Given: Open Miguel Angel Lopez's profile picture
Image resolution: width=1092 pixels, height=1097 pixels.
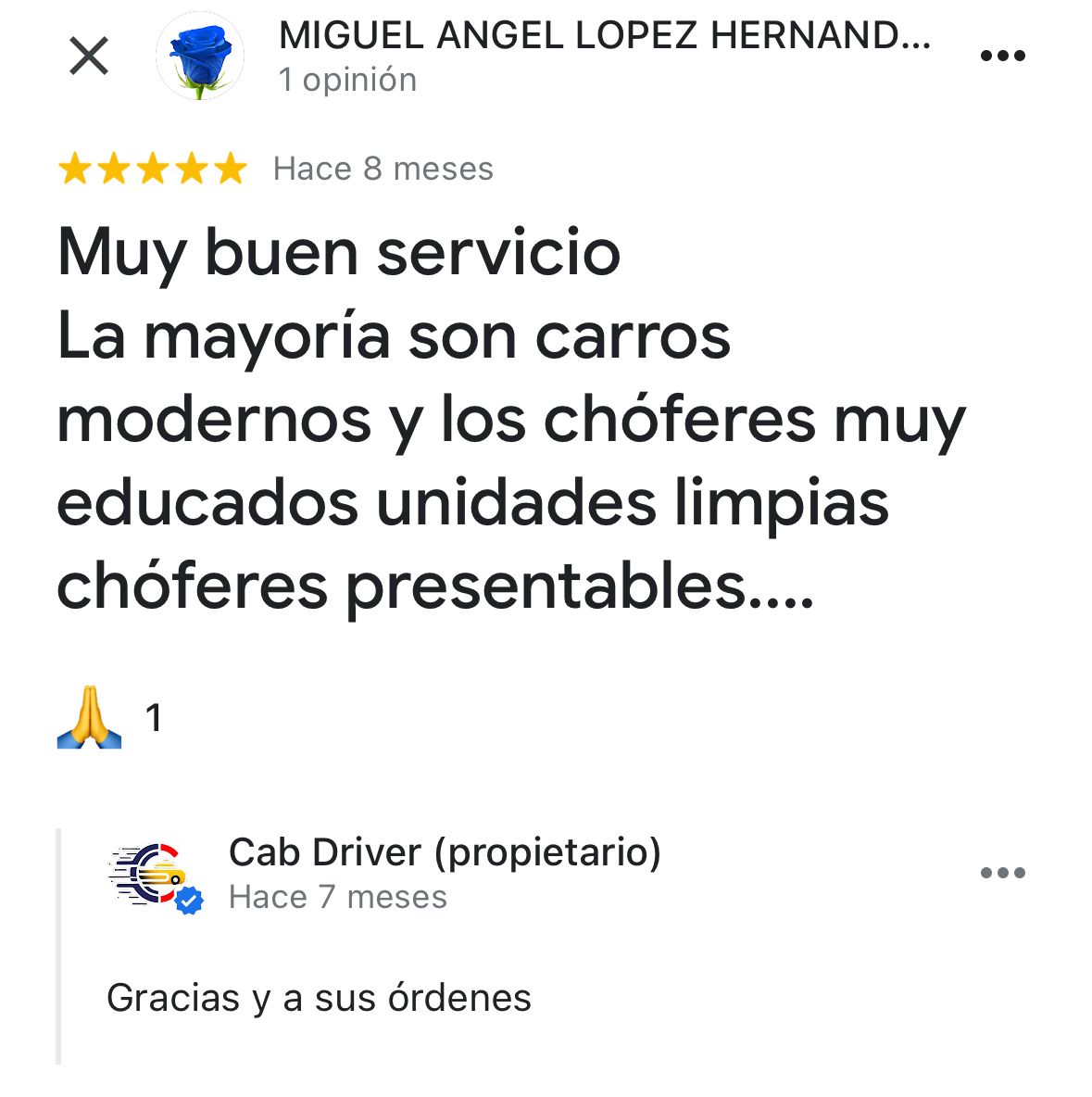Looking at the screenshot, I should point(200,57).
